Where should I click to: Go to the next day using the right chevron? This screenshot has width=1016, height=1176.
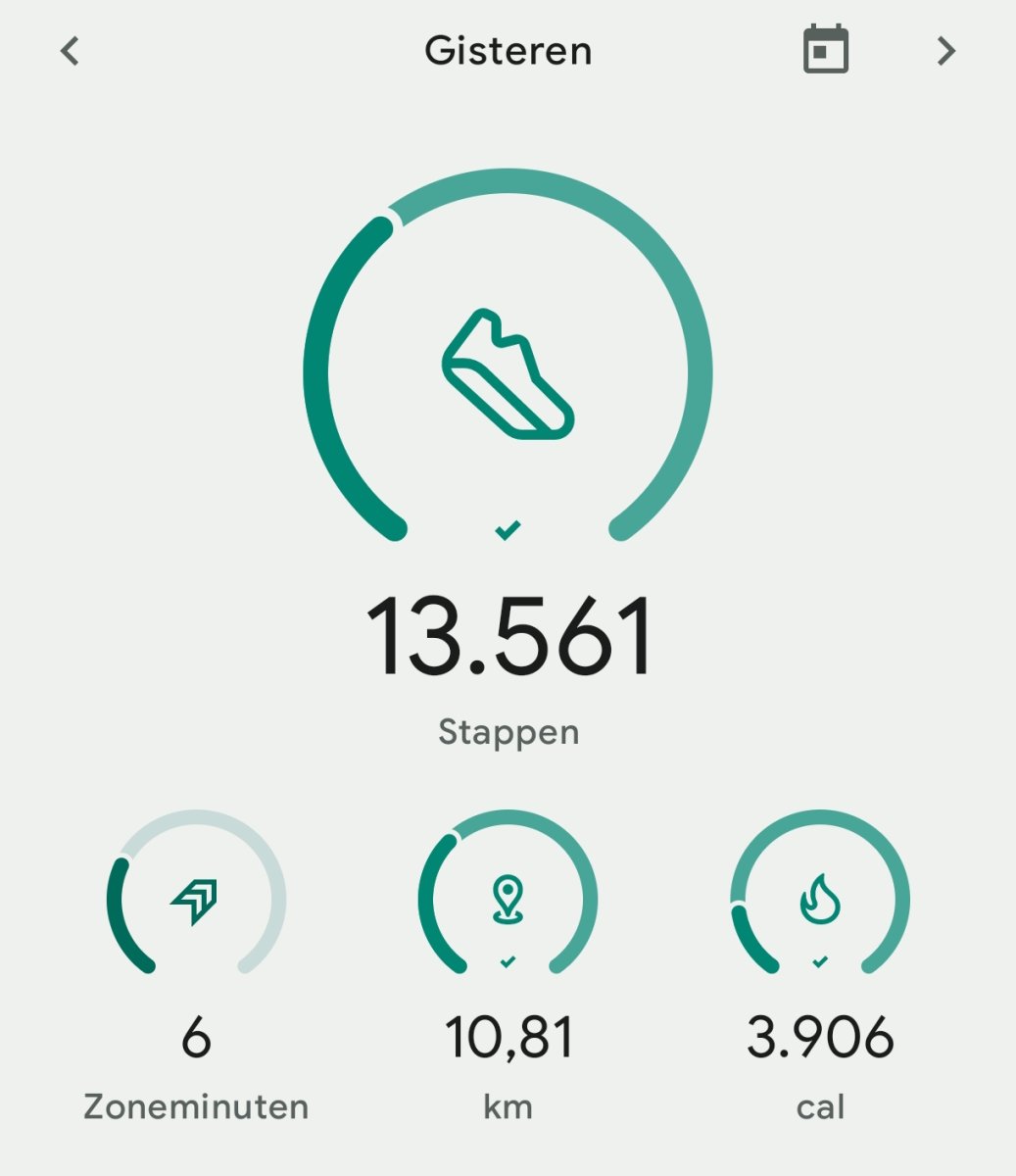[946, 51]
